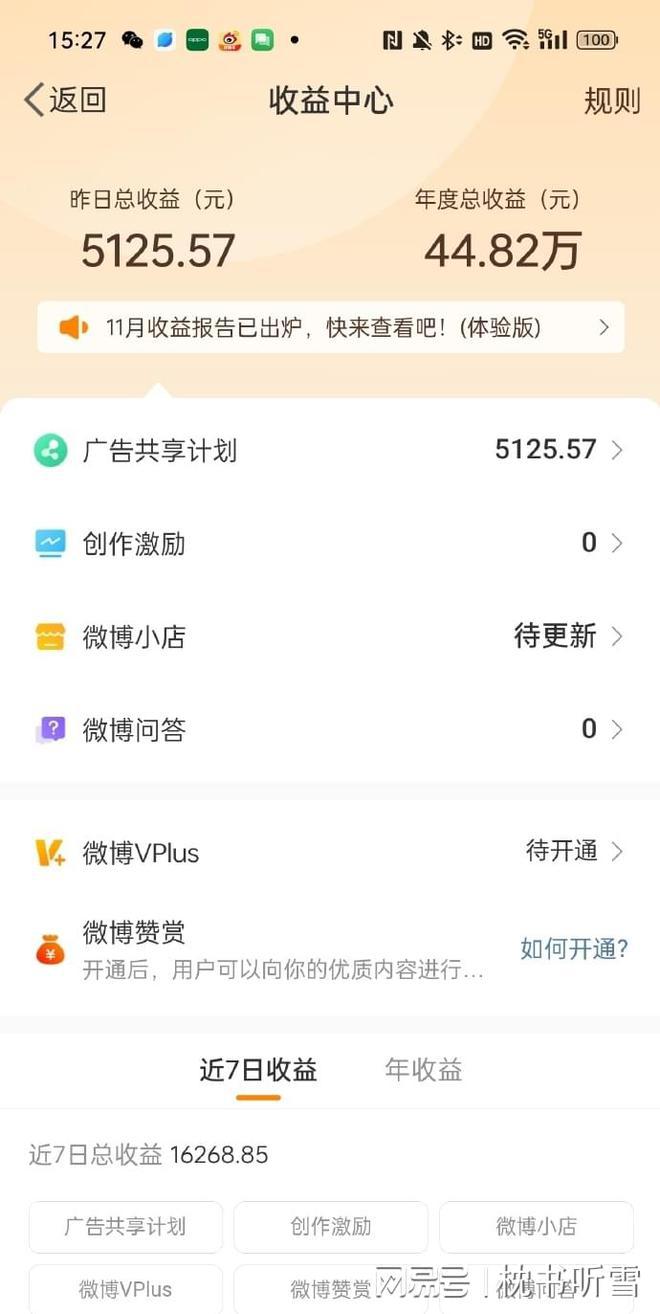Viewport: 660px width, 1314px height.
Task: Switch to the 近7日收益 tab
Action: point(258,1070)
